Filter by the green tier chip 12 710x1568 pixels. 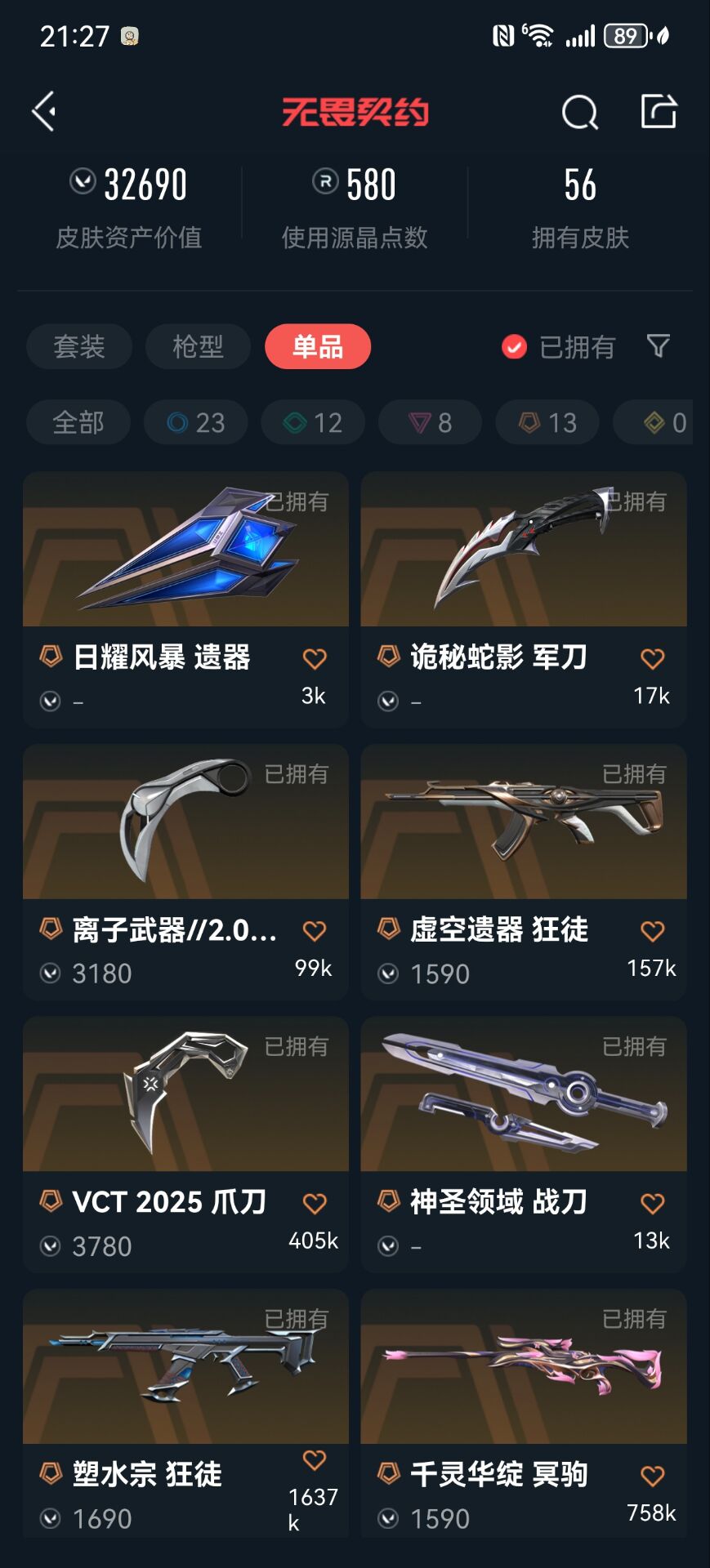[313, 422]
